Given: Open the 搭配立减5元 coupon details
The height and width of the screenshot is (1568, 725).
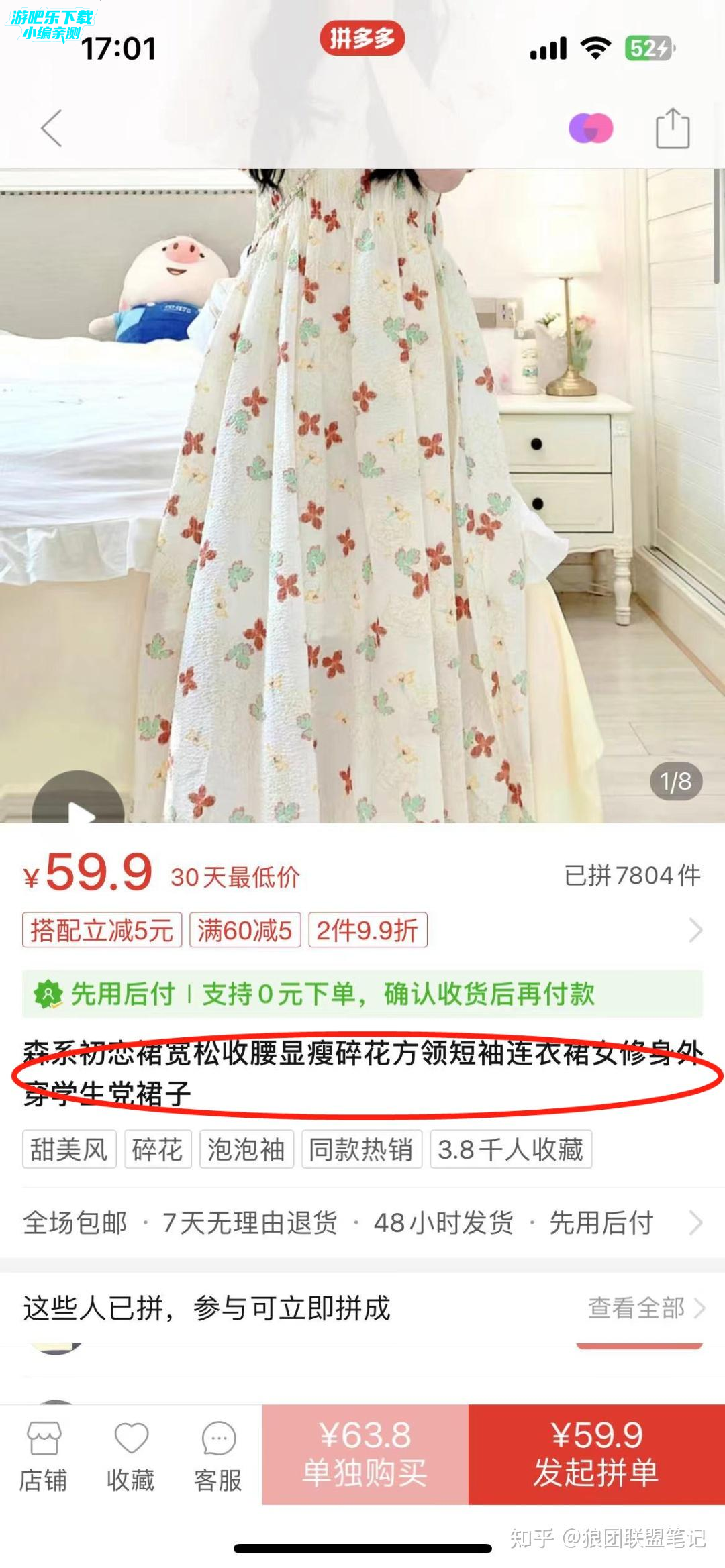Looking at the screenshot, I should 102,931.
